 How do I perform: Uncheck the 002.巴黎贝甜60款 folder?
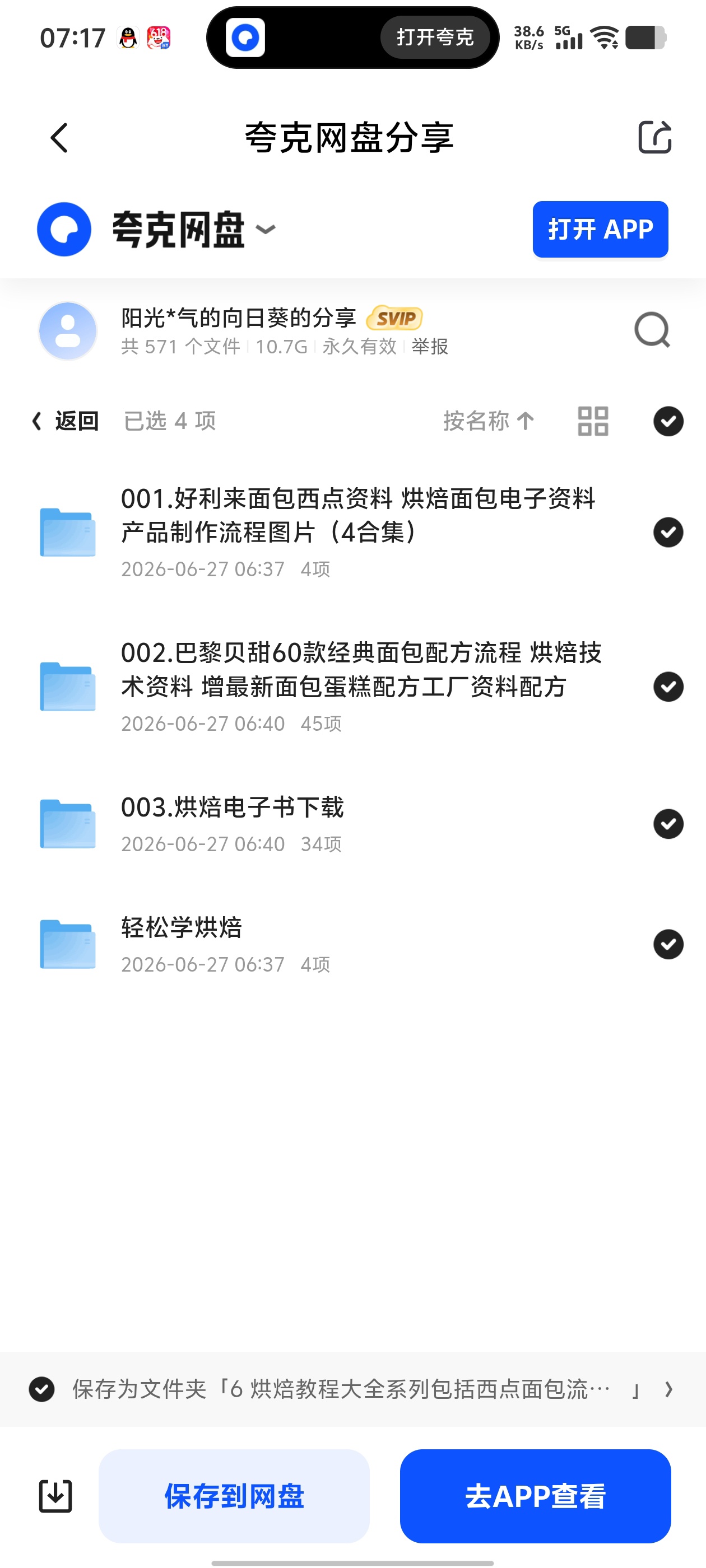(668, 687)
